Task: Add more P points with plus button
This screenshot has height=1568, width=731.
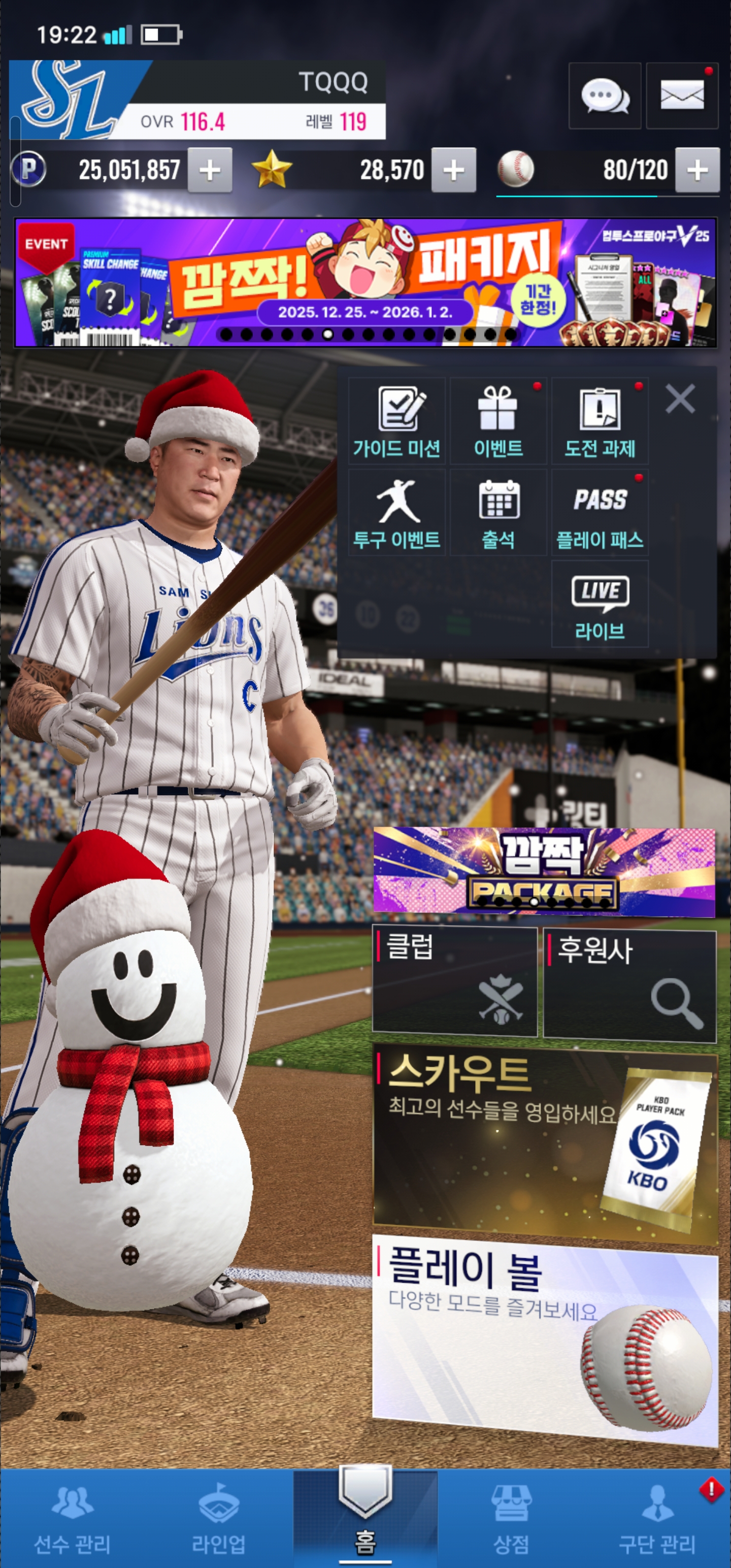Action: pos(209,171)
